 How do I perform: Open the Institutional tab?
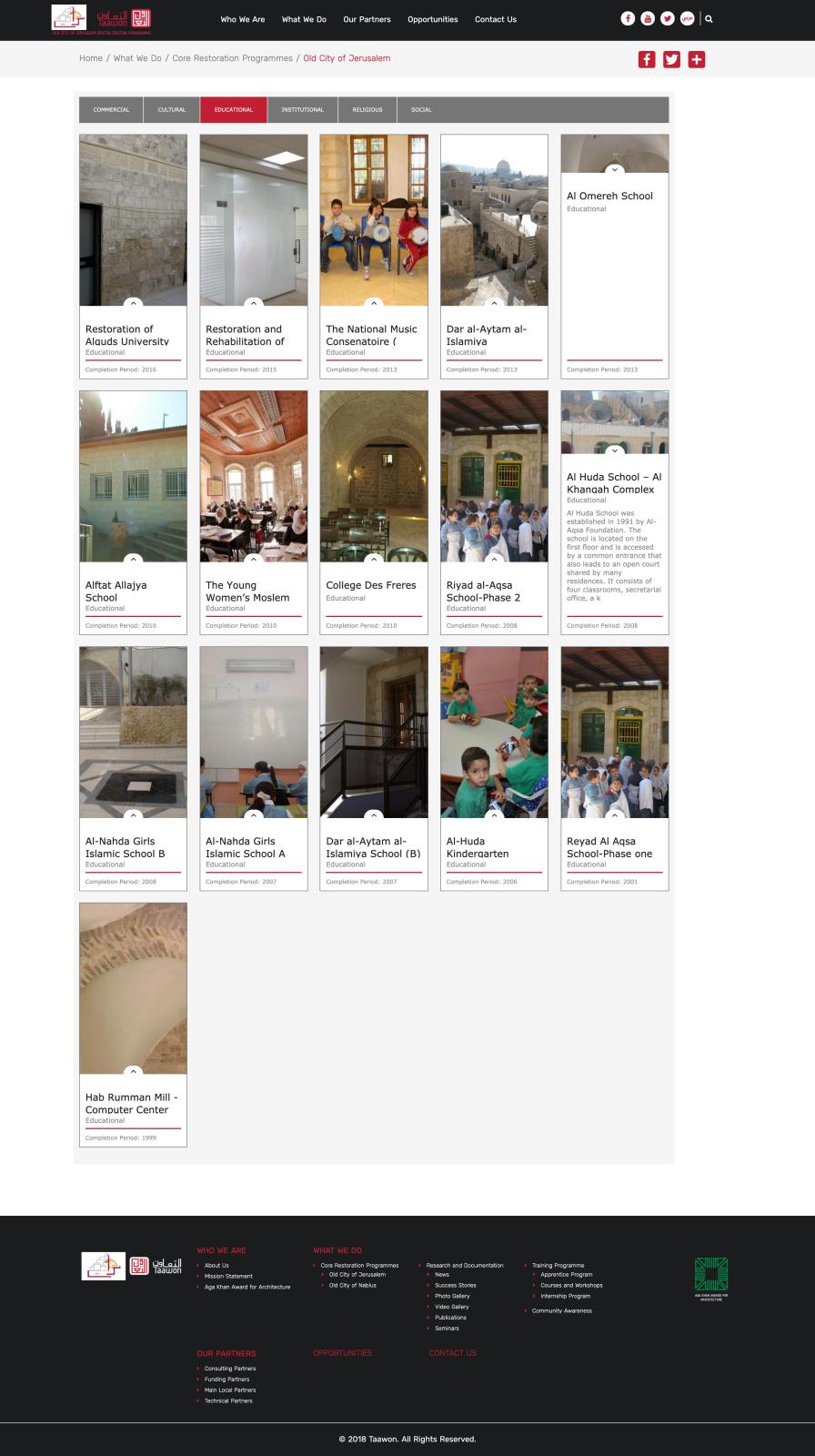tap(302, 109)
